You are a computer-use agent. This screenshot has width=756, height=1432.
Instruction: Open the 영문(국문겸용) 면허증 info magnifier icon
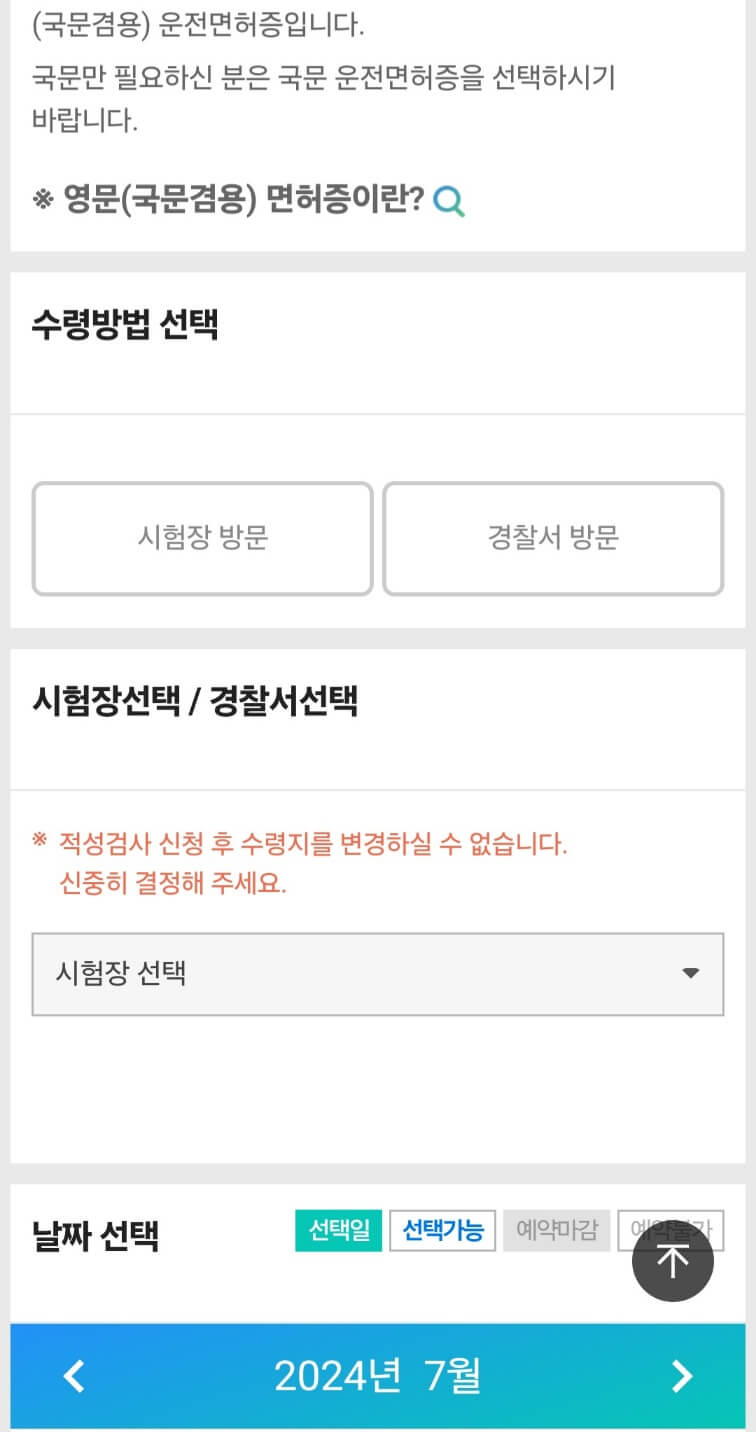[x=451, y=203]
